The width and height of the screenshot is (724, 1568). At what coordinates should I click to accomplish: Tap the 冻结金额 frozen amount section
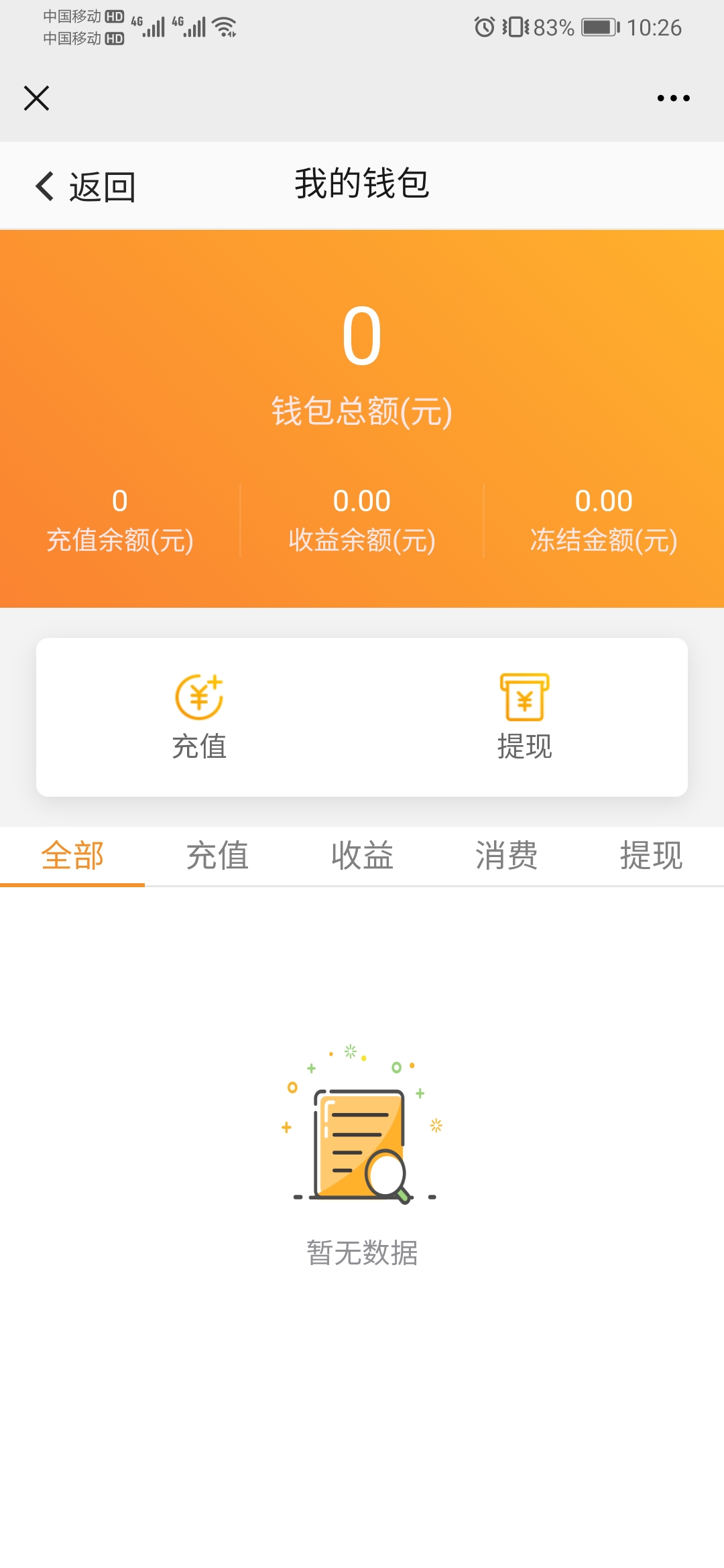(x=603, y=519)
